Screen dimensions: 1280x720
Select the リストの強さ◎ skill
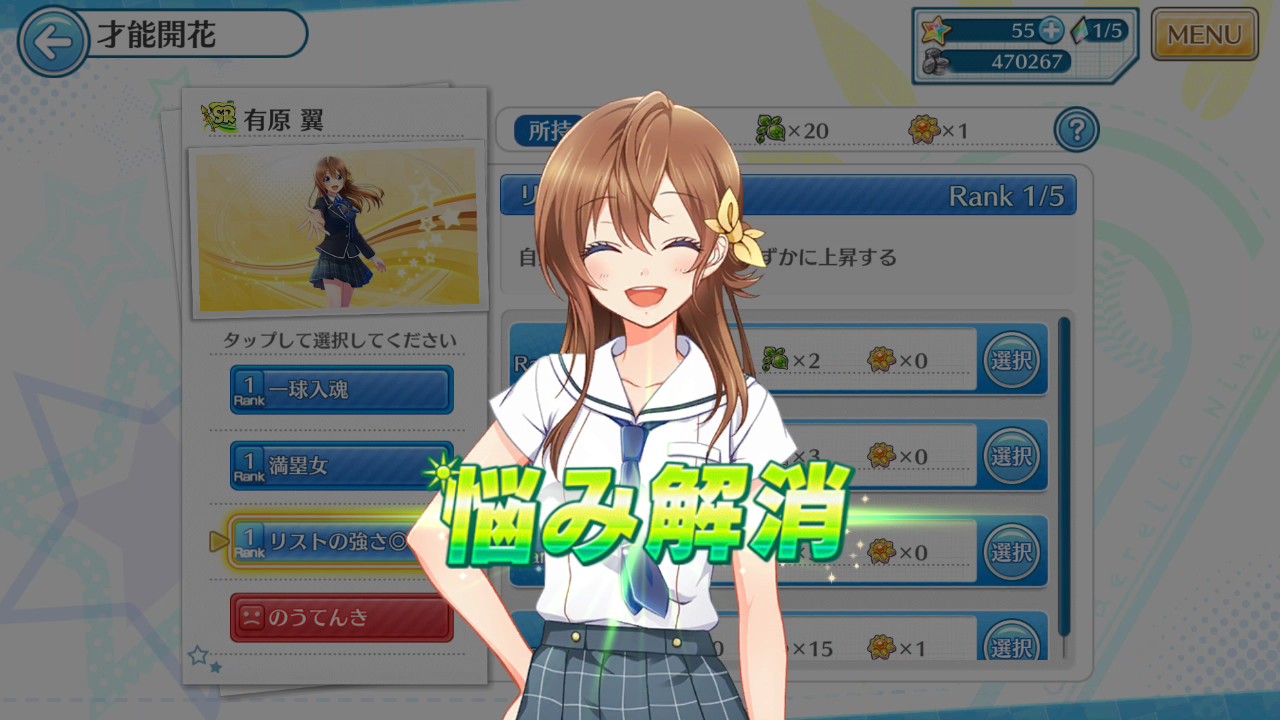(330, 542)
